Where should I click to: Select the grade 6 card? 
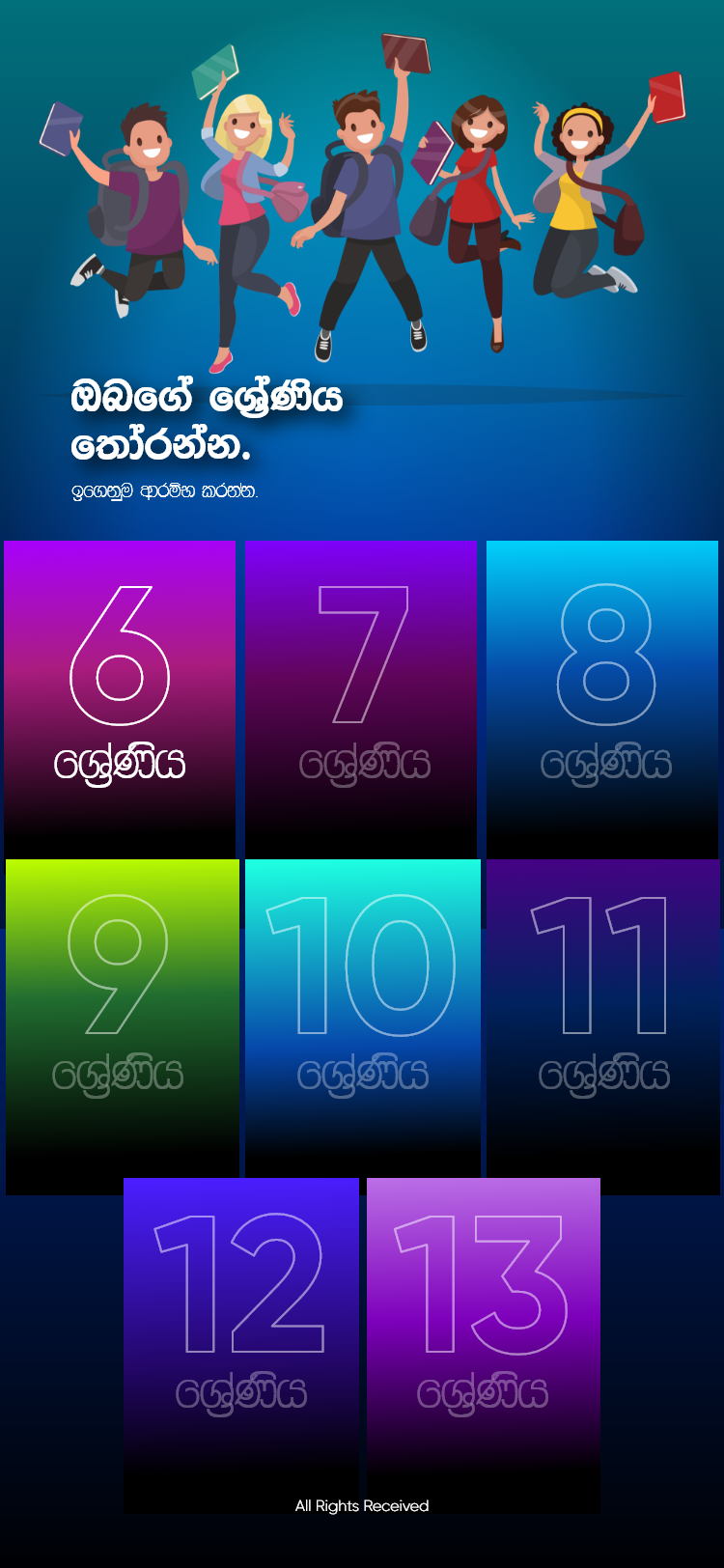tap(120, 699)
